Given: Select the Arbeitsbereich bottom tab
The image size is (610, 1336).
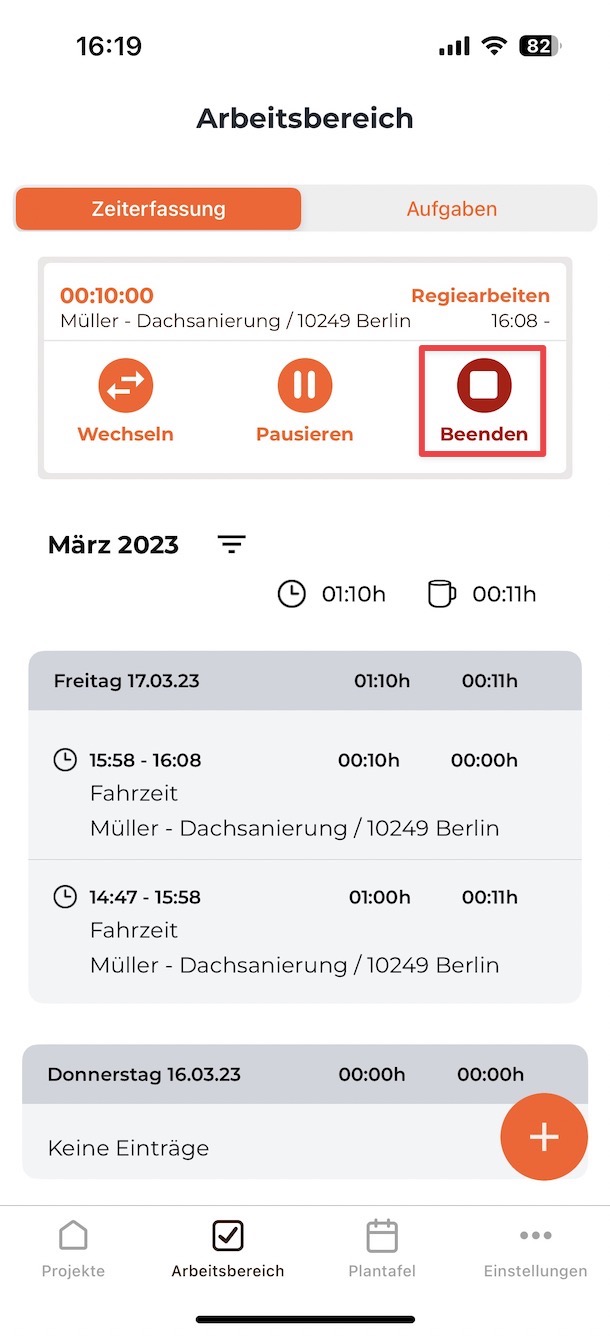Looking at the screenshot, I should tap(228, 1248).
